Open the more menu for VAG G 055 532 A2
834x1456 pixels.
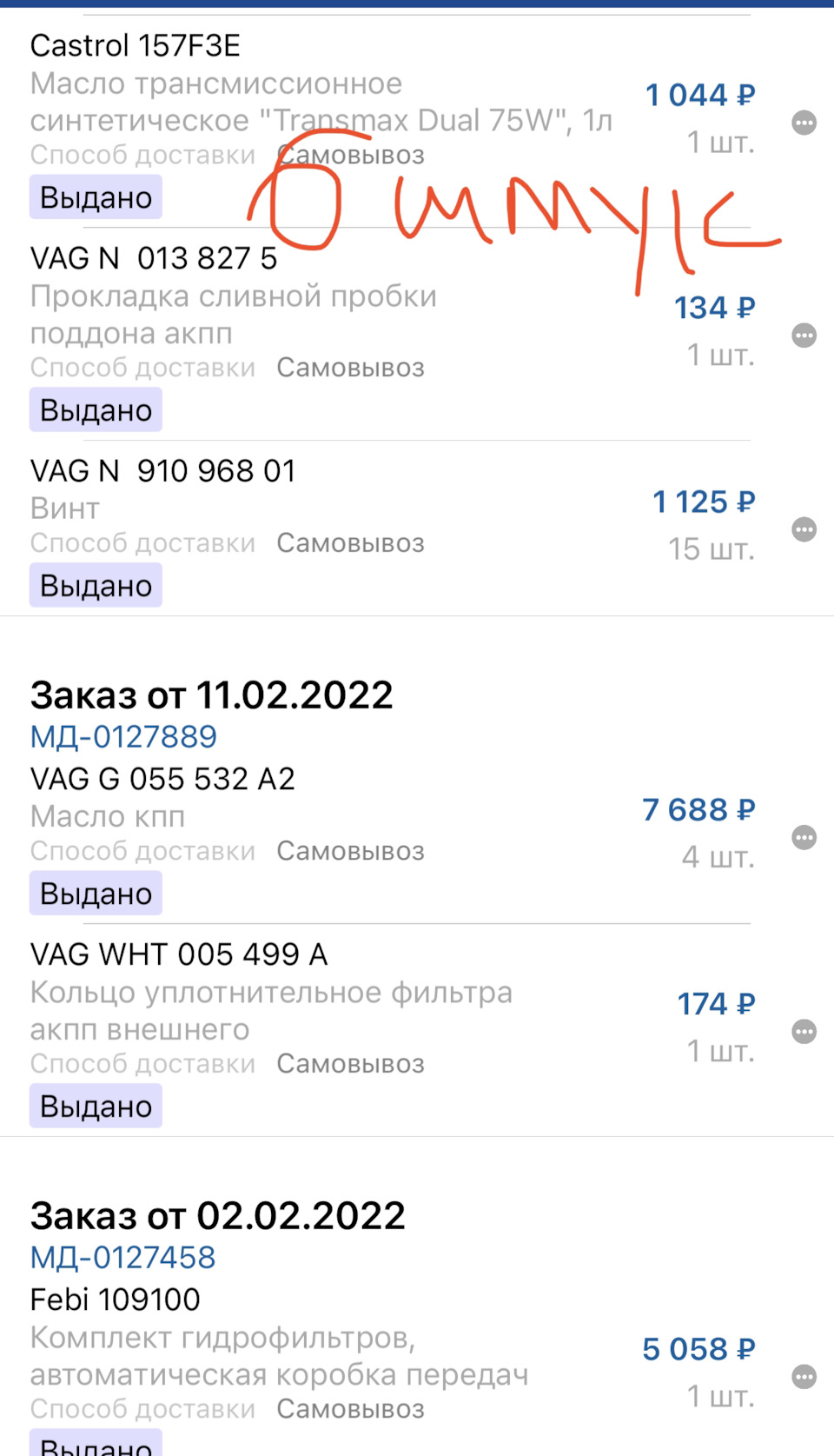pos(804,837)
